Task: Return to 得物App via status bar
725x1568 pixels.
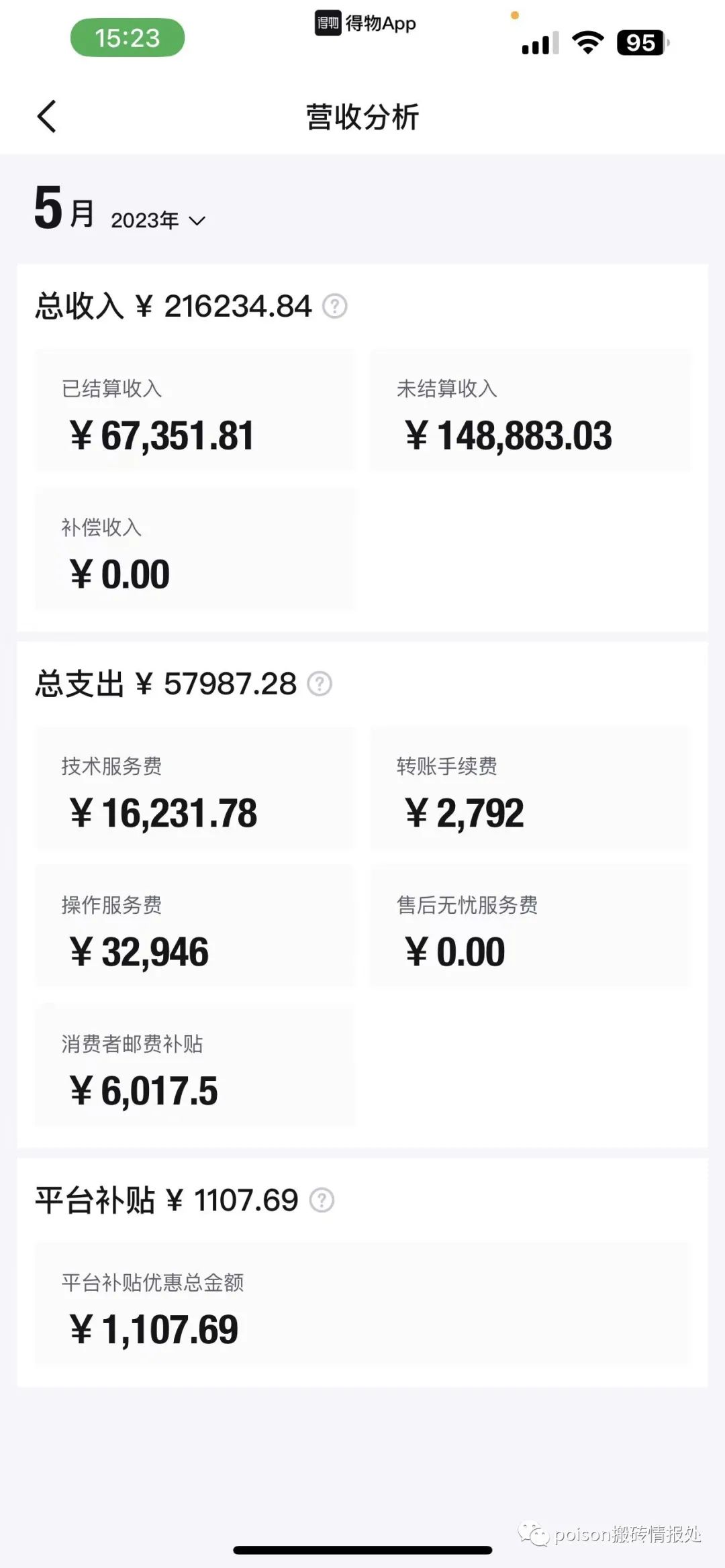Action: click(366, 23)
